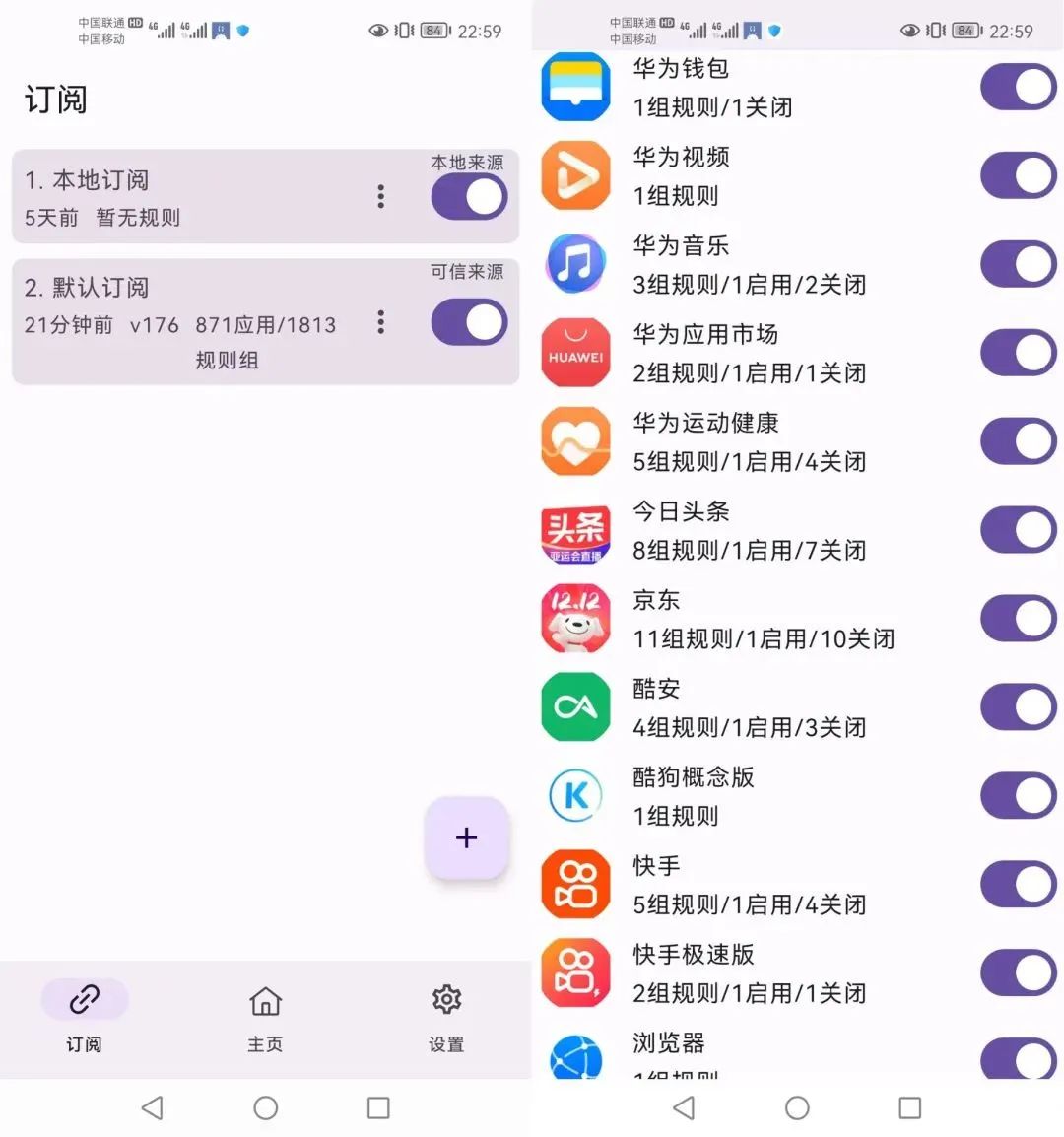Open overflow menu for 本地订阅
Image resolution: width=1064 pixels, height=1137 pixels.
pyautogui.click(x=380, y=196)
